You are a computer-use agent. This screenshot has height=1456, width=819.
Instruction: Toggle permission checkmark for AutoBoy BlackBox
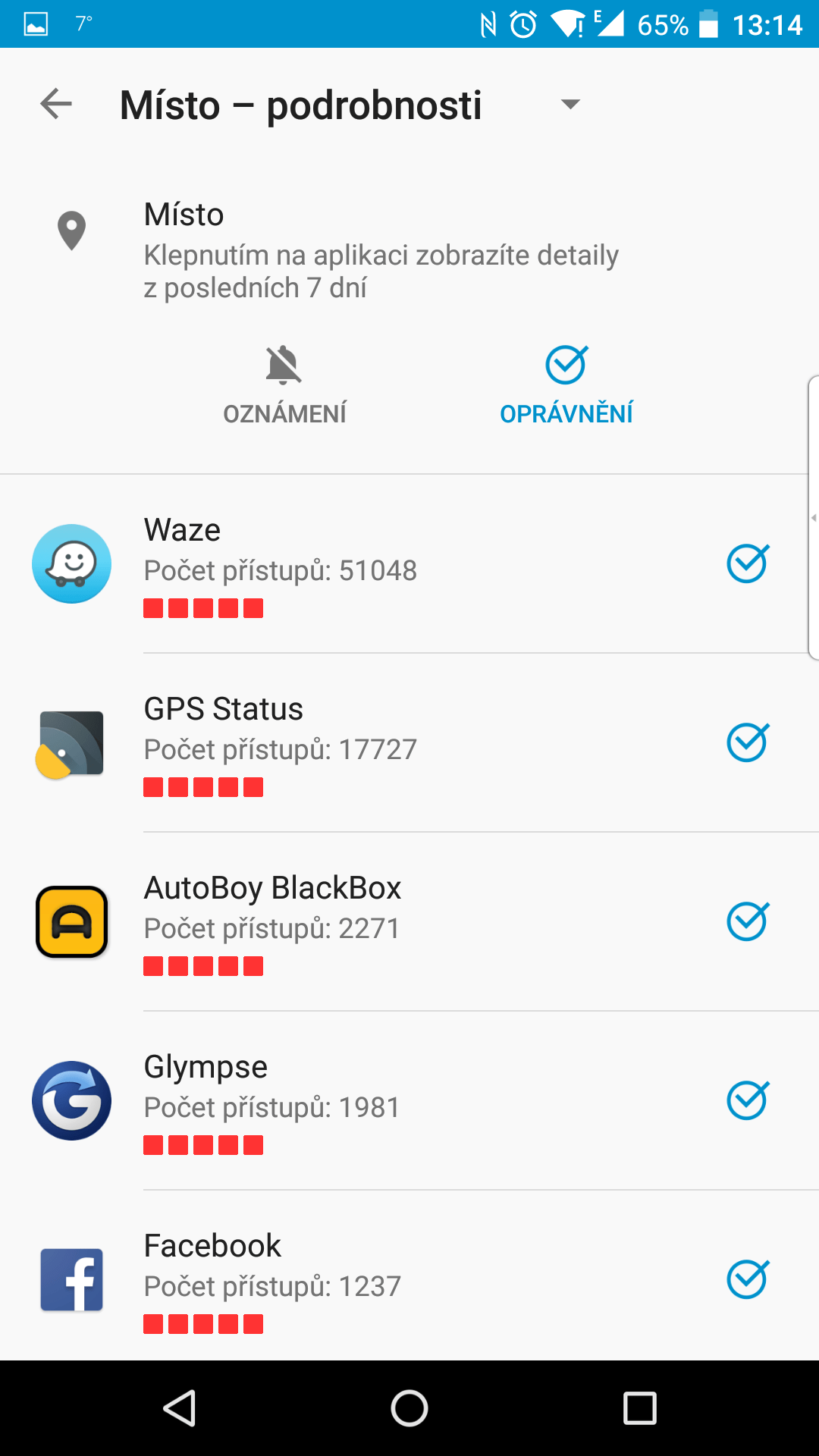748,921
